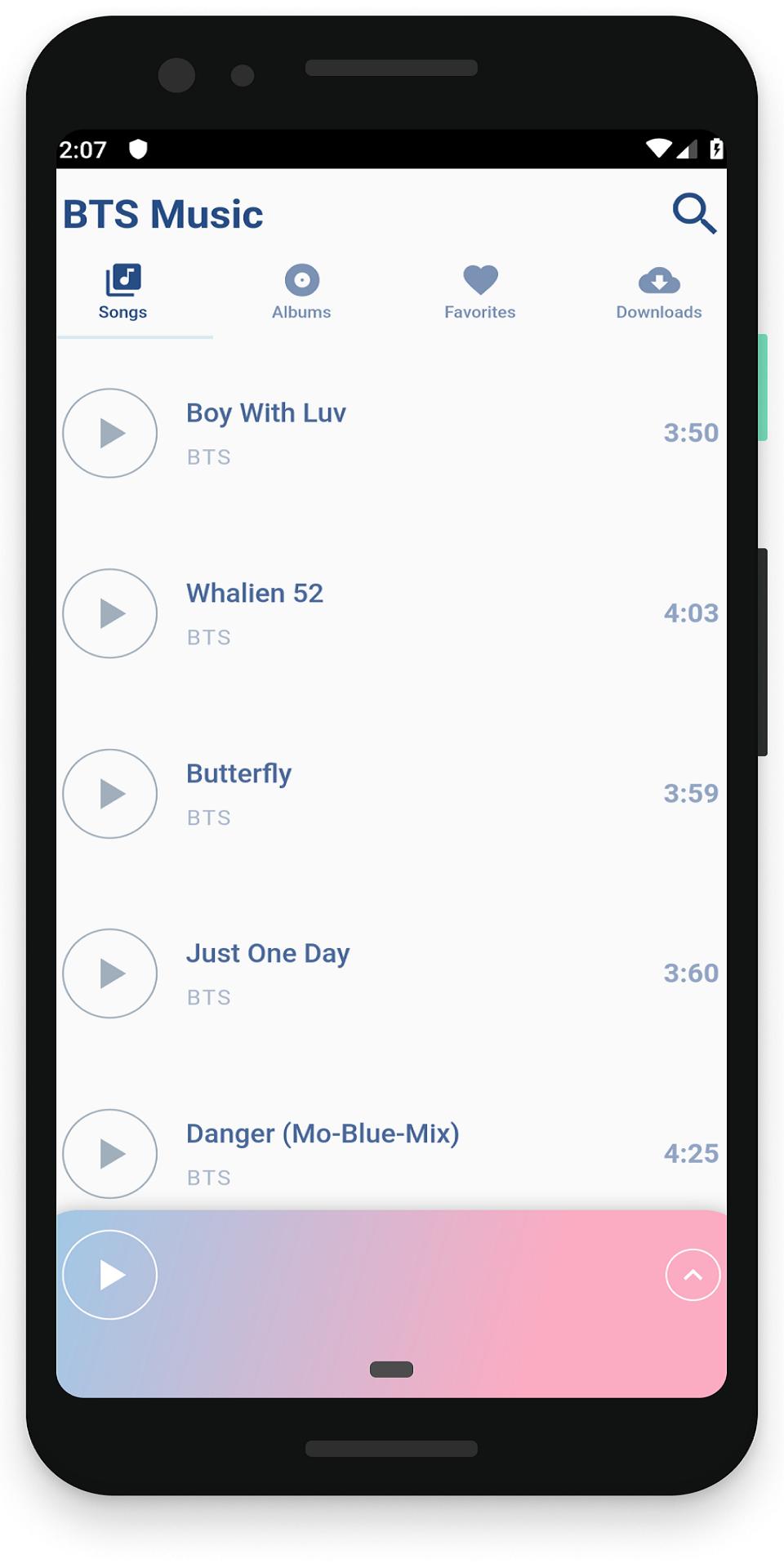Play Danger (Mo-Blue-Mix)
The width and height of the screenshot is (784, 1568).
point(110,1154)
